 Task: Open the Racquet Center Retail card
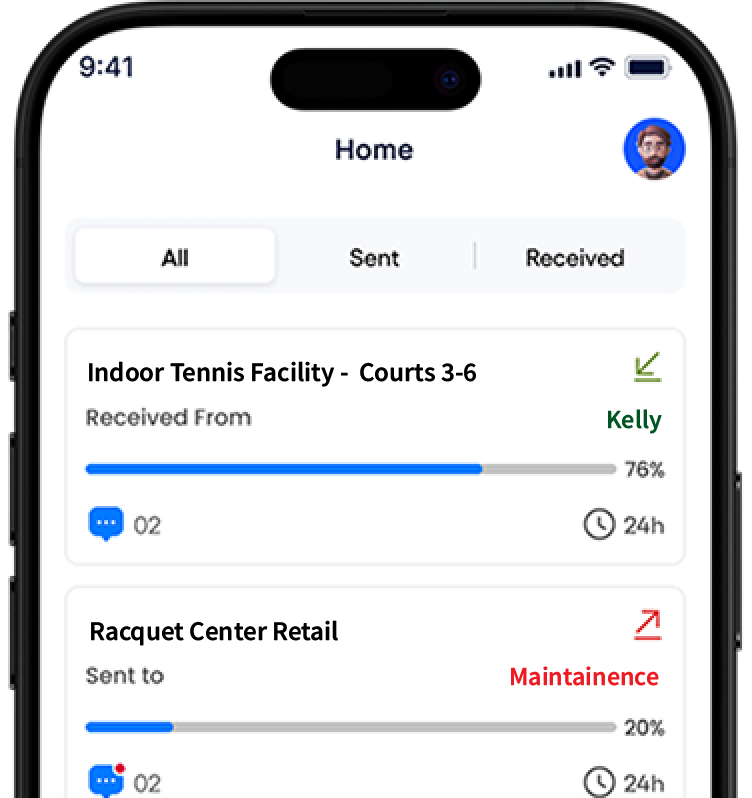[x=213, y=632]
